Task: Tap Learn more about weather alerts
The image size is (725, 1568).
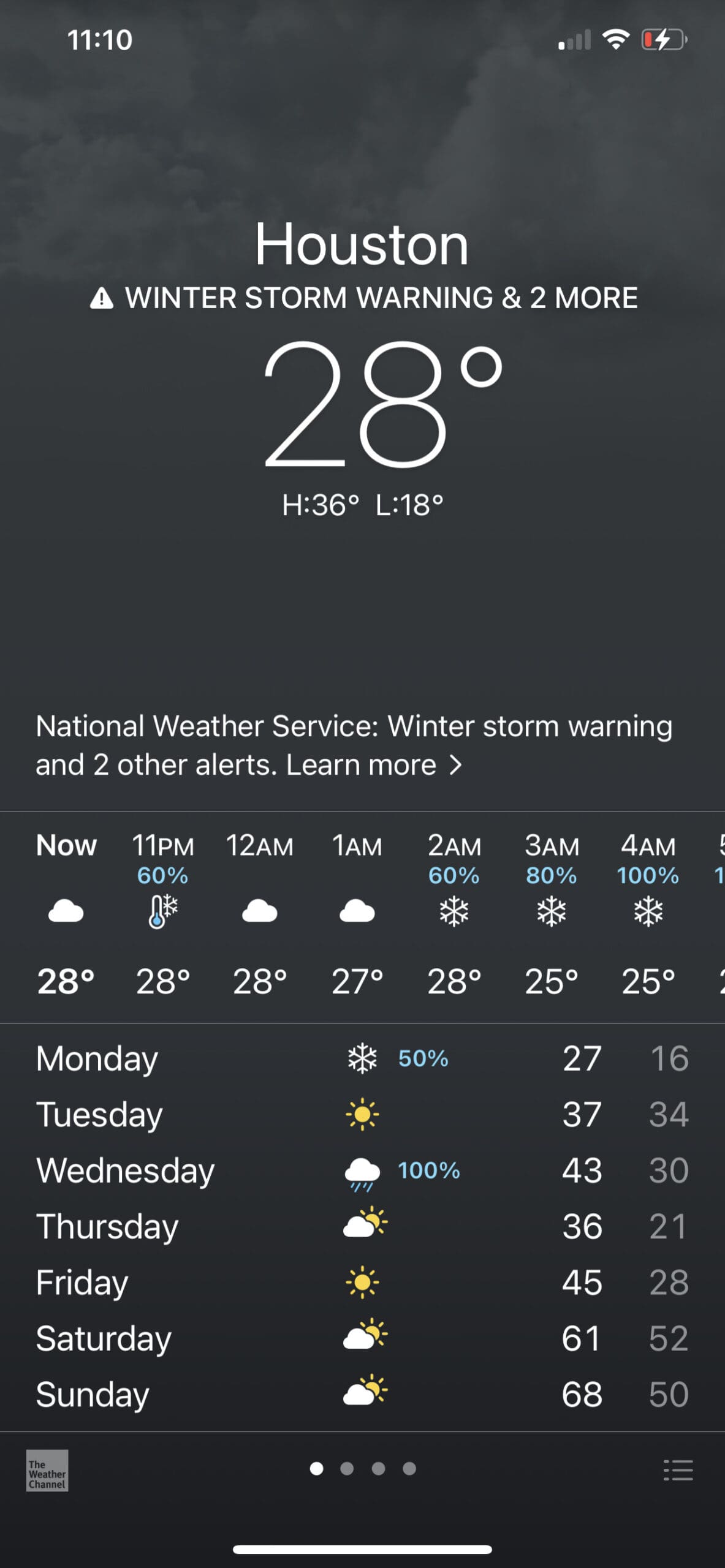Action: (x=374, y=765)
